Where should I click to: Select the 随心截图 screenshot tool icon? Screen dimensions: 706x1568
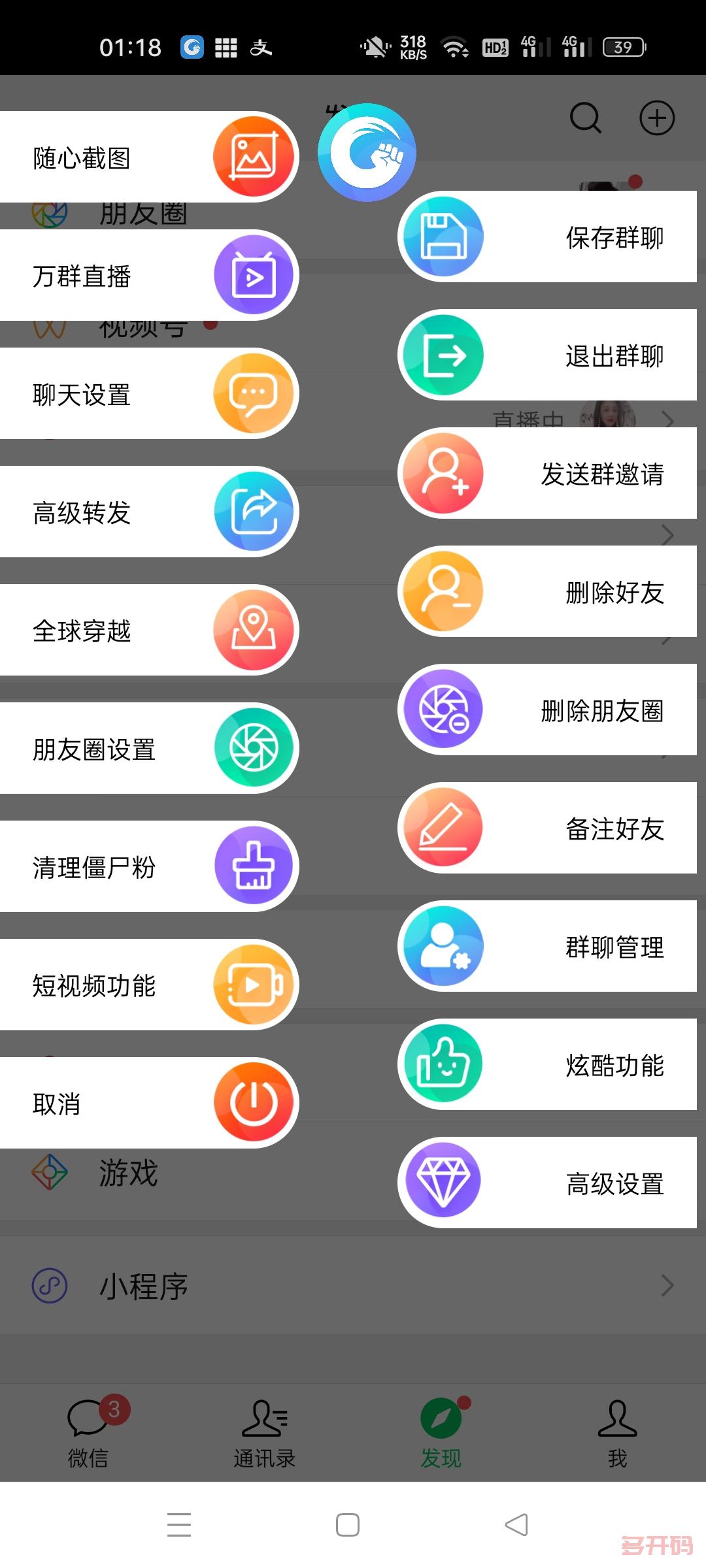(x=254, y=155)
